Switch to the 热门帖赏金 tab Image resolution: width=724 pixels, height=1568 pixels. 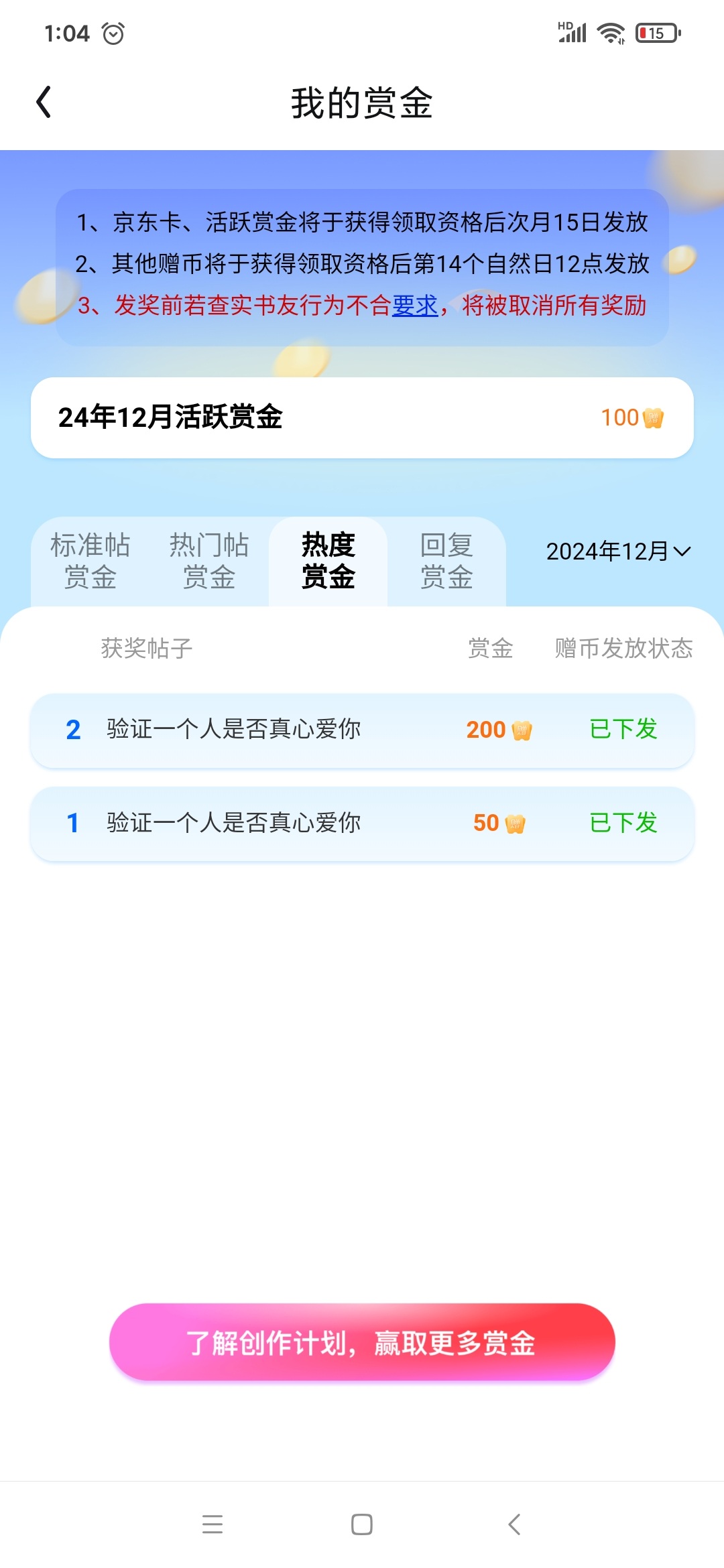209,561
